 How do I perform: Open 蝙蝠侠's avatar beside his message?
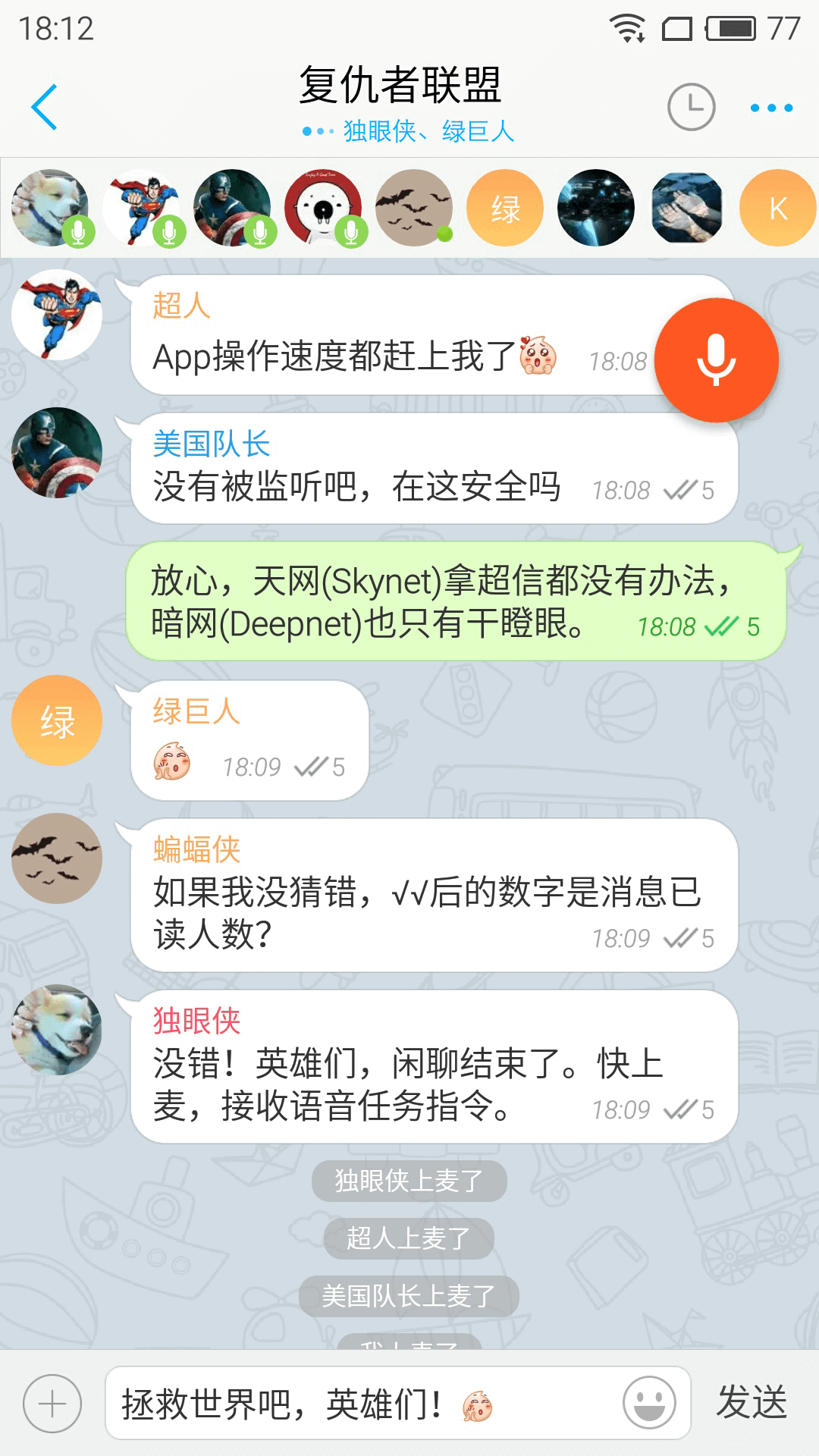coord(57,858)
